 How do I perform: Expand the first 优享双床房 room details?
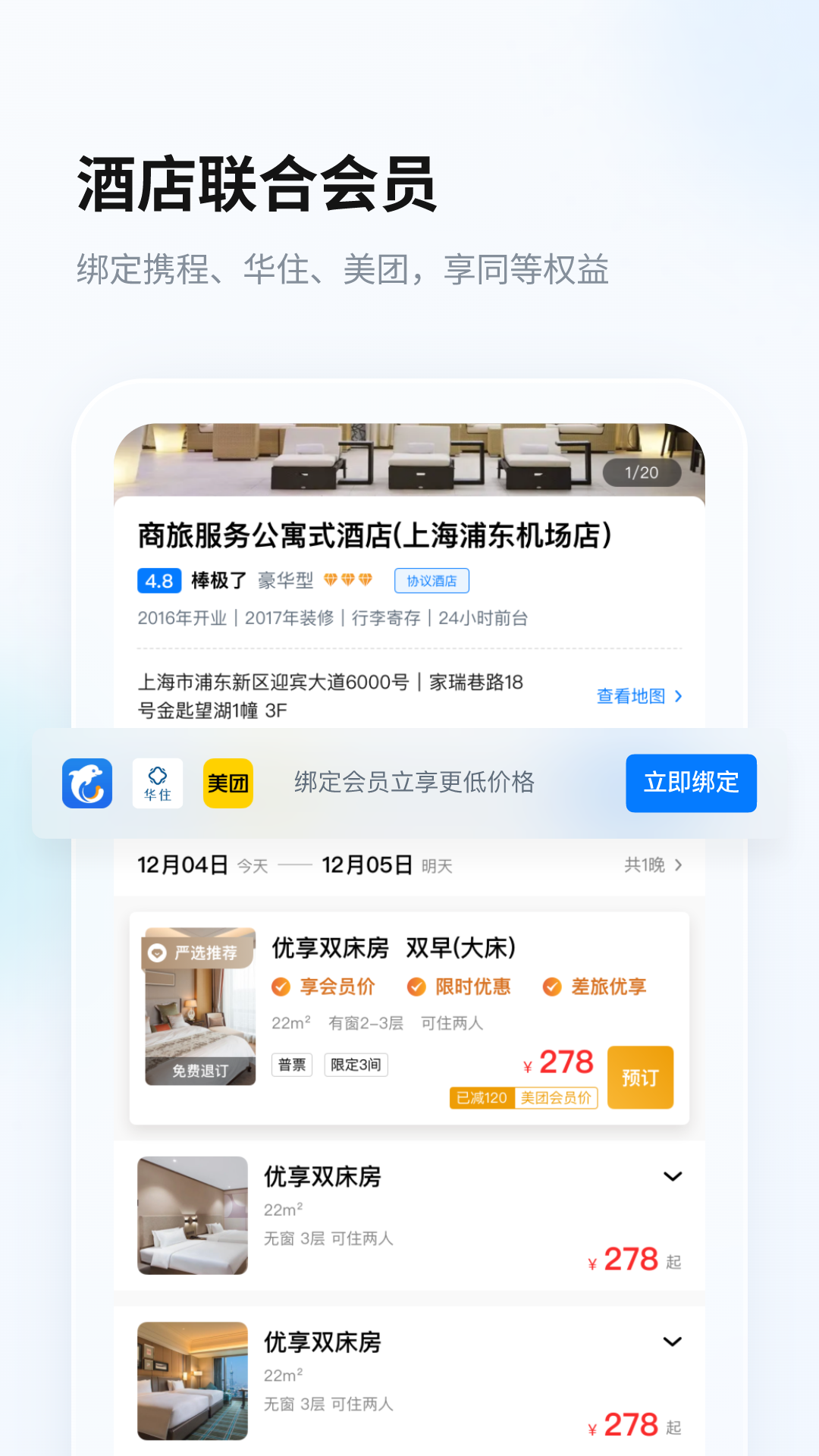pos(672,1176)
